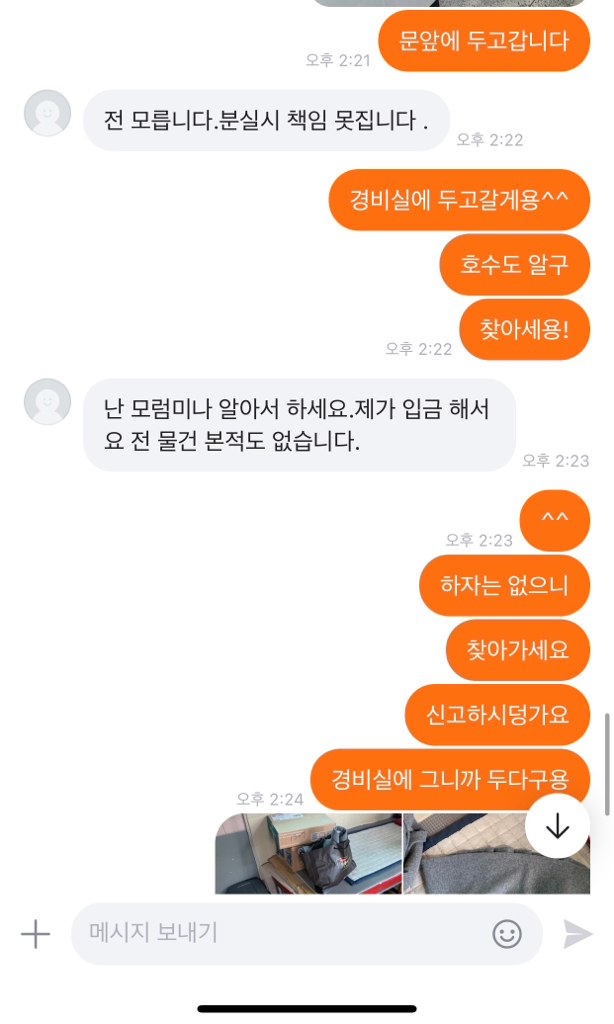Screen dimensions: 614x1024
Task: Jump to the latest message with down arrow
Action: point(557,826)
